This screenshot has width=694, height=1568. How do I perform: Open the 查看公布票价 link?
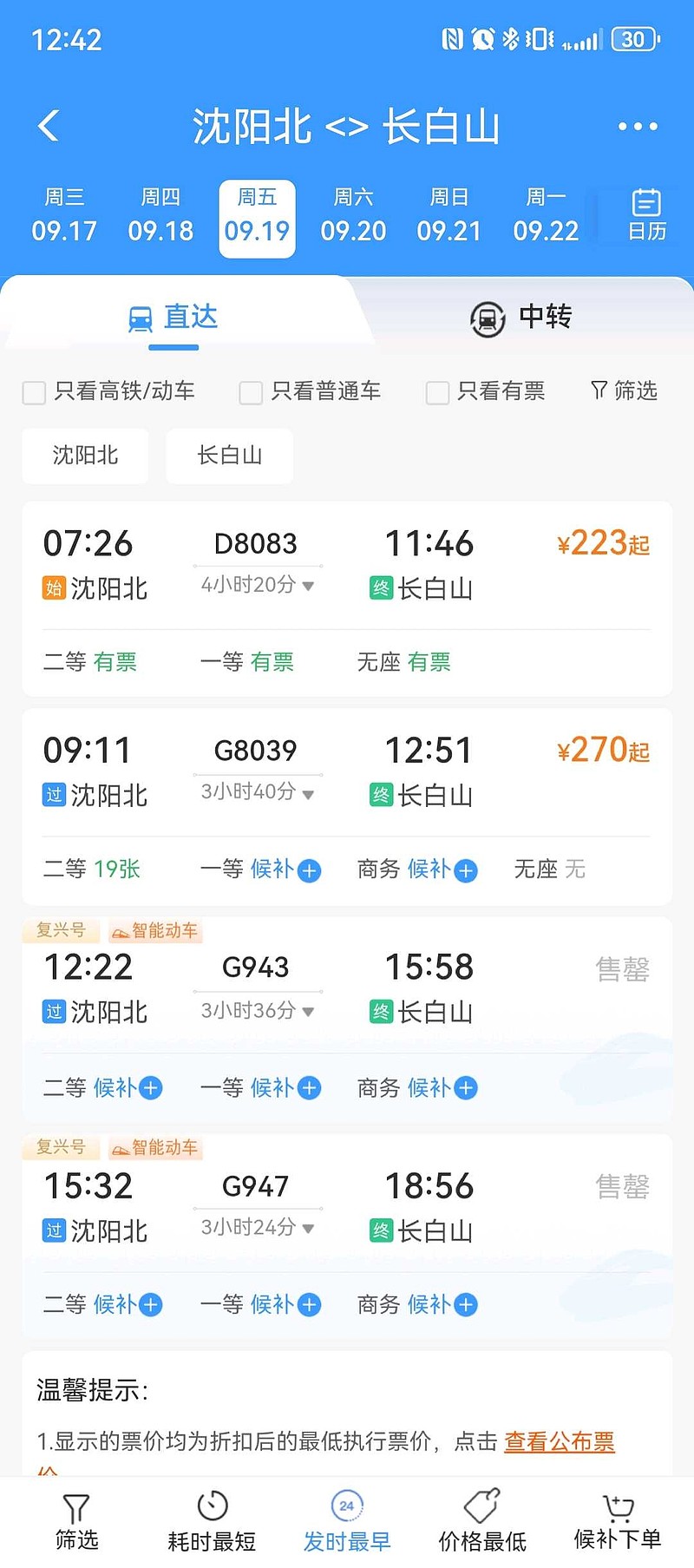pos(559,1441)
